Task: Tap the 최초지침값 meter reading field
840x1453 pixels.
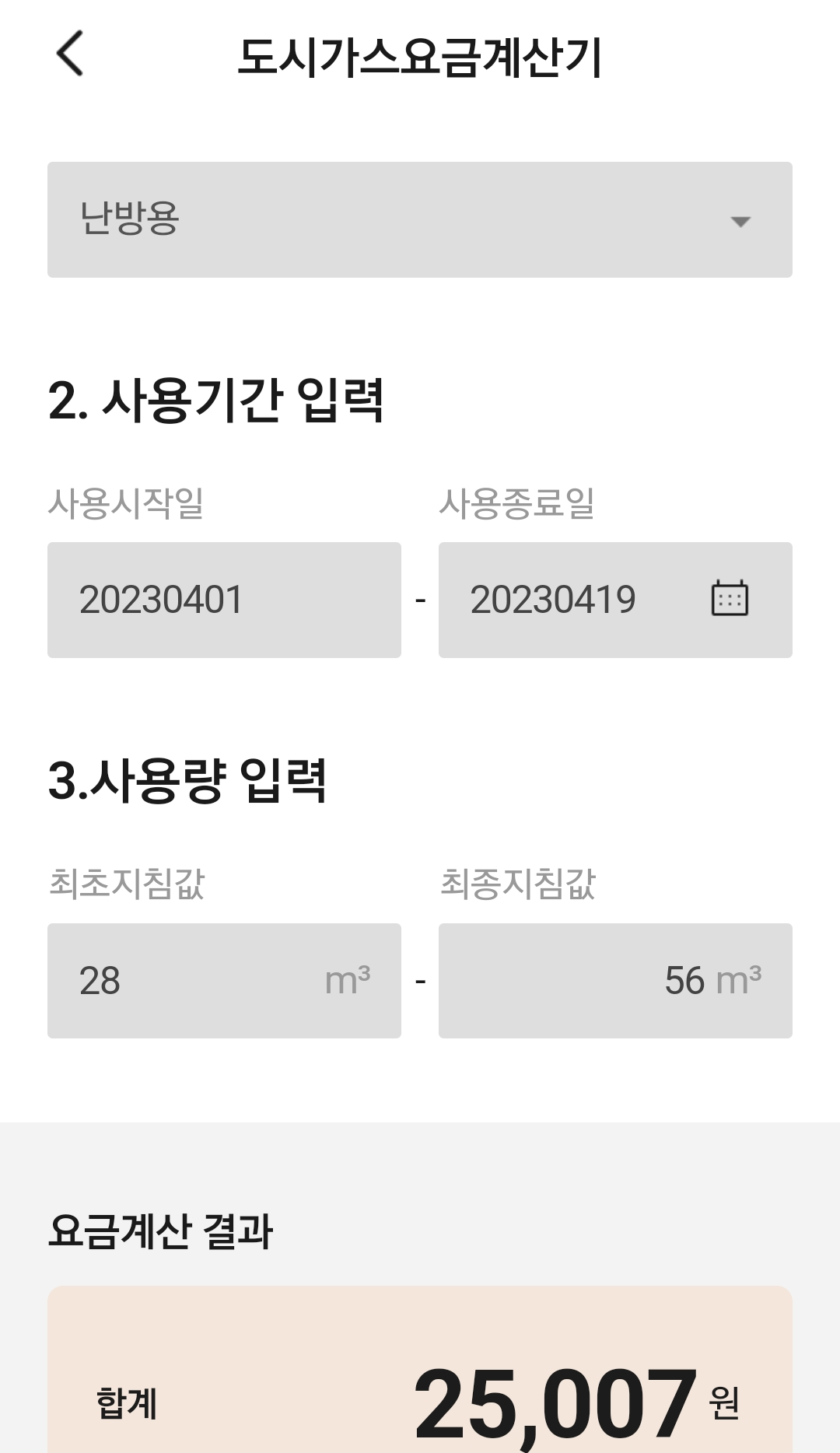Action: pos(224,981)
